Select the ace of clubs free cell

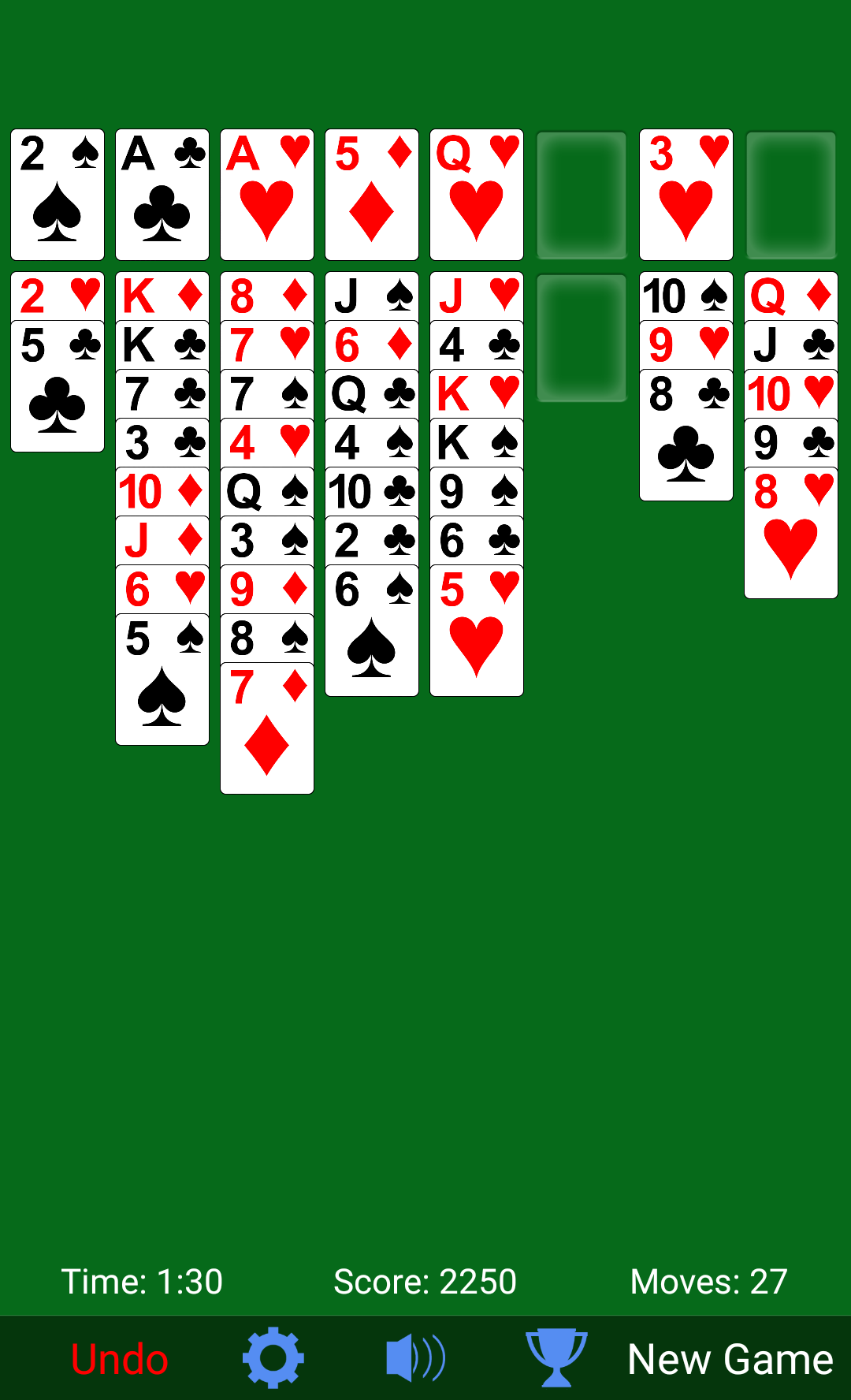pos(162,195)
